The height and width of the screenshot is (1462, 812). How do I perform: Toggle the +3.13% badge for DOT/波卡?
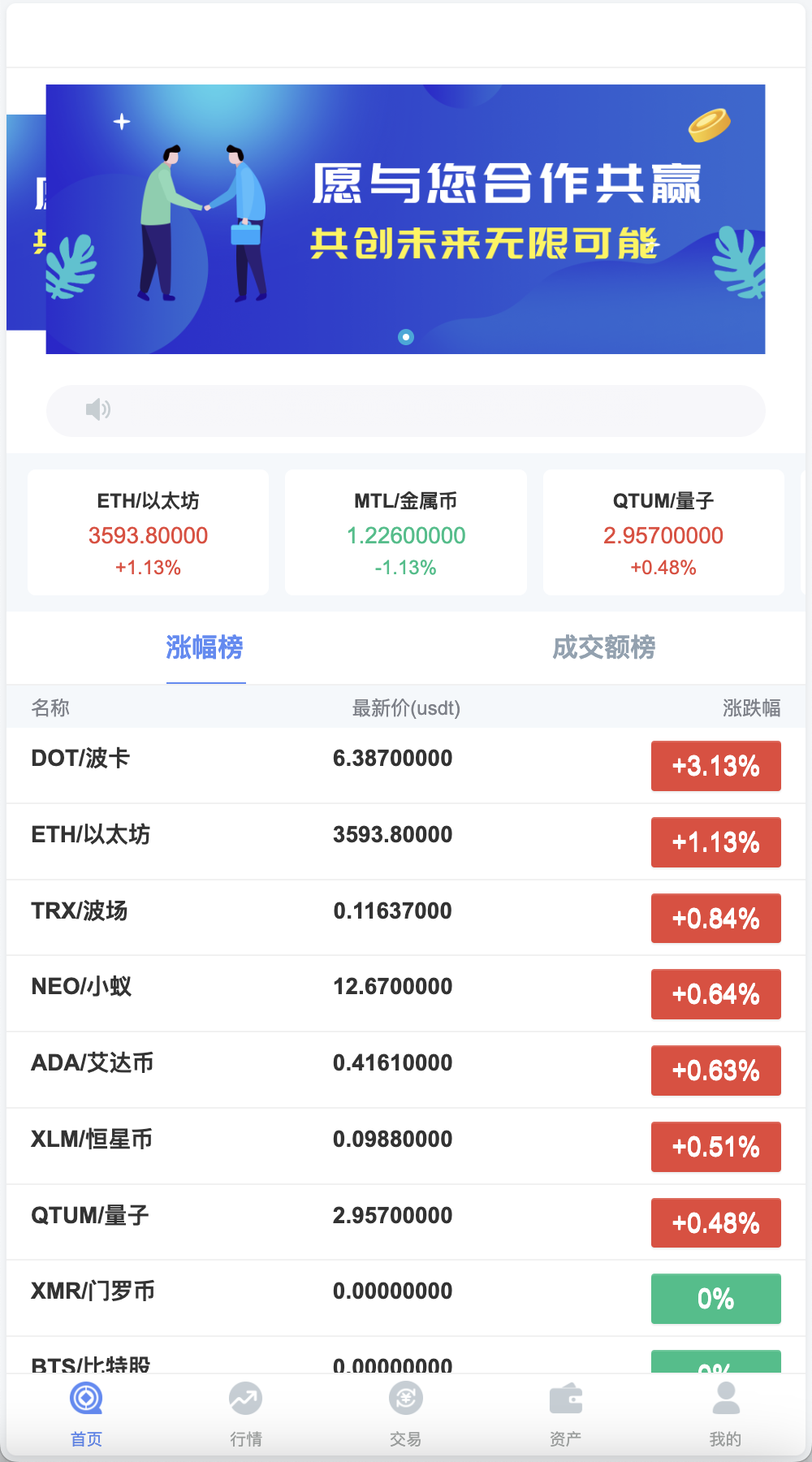(x=715, y=766)
